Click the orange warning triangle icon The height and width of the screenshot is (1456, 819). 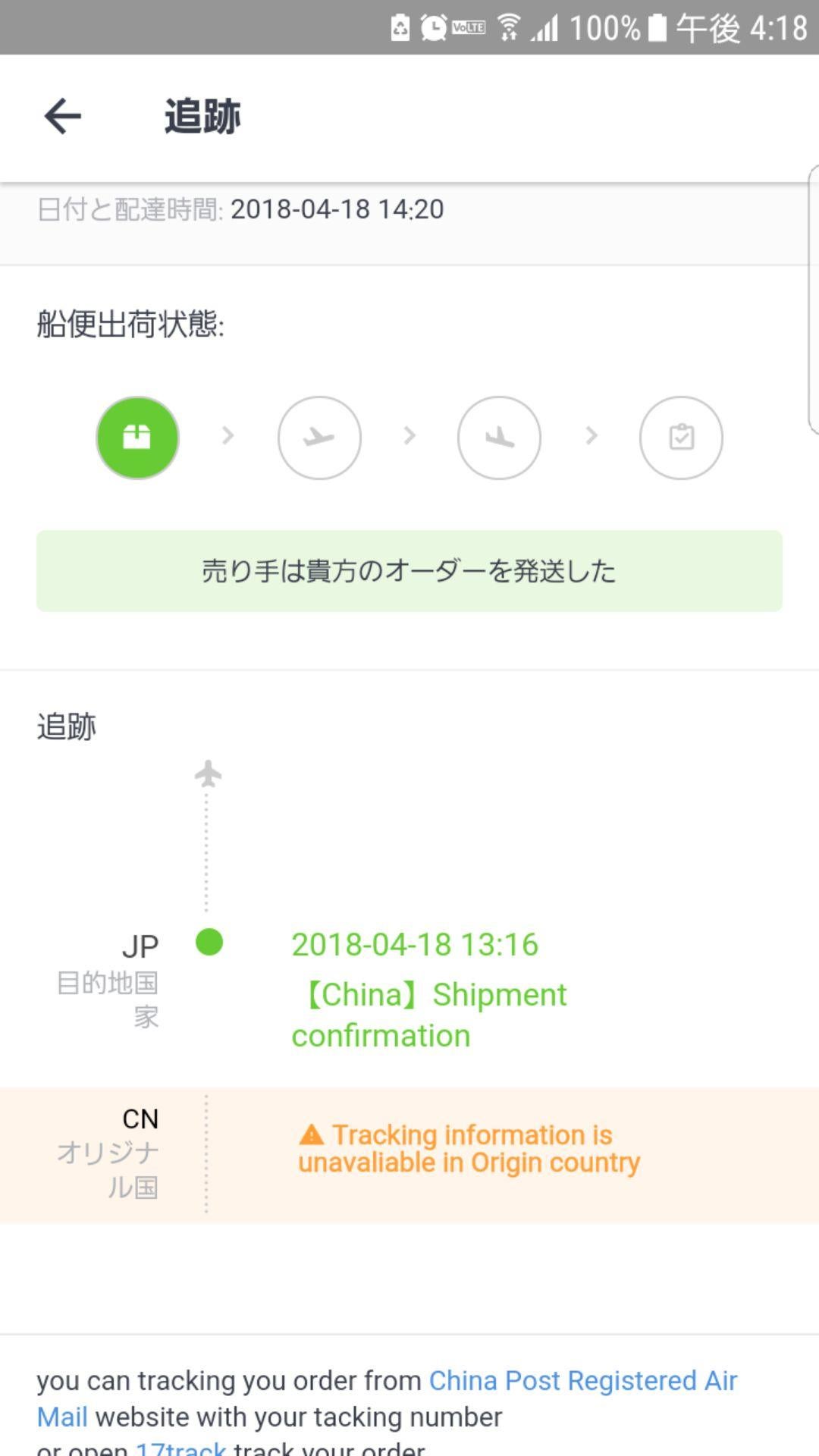click(x=309, y=1134)
